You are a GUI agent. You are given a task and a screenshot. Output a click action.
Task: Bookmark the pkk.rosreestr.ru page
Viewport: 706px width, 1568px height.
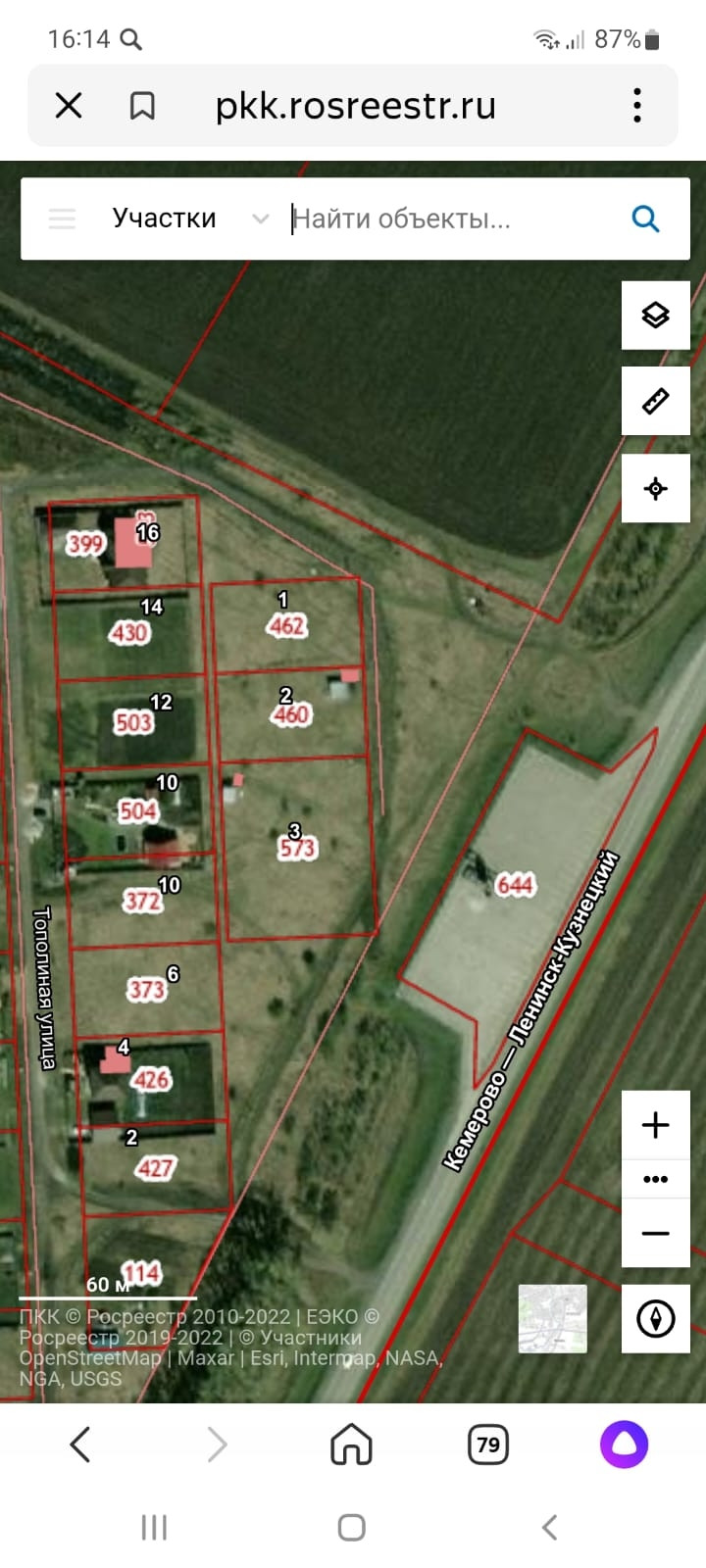tap(142, 105)
